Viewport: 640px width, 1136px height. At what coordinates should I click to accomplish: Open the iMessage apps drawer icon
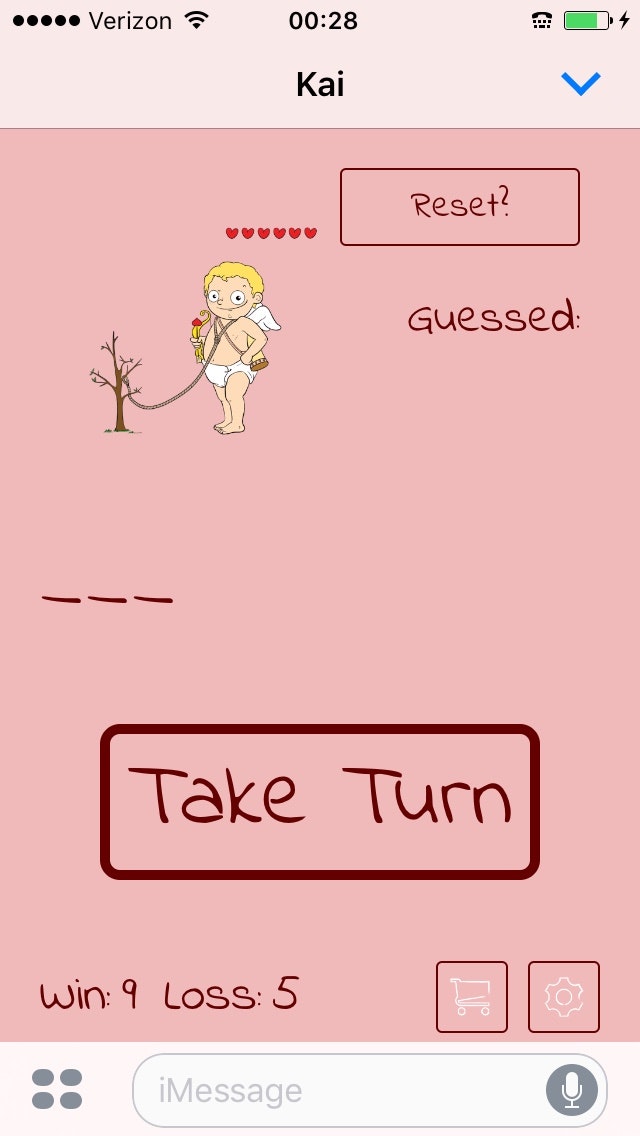click(x=57, y=1089)
